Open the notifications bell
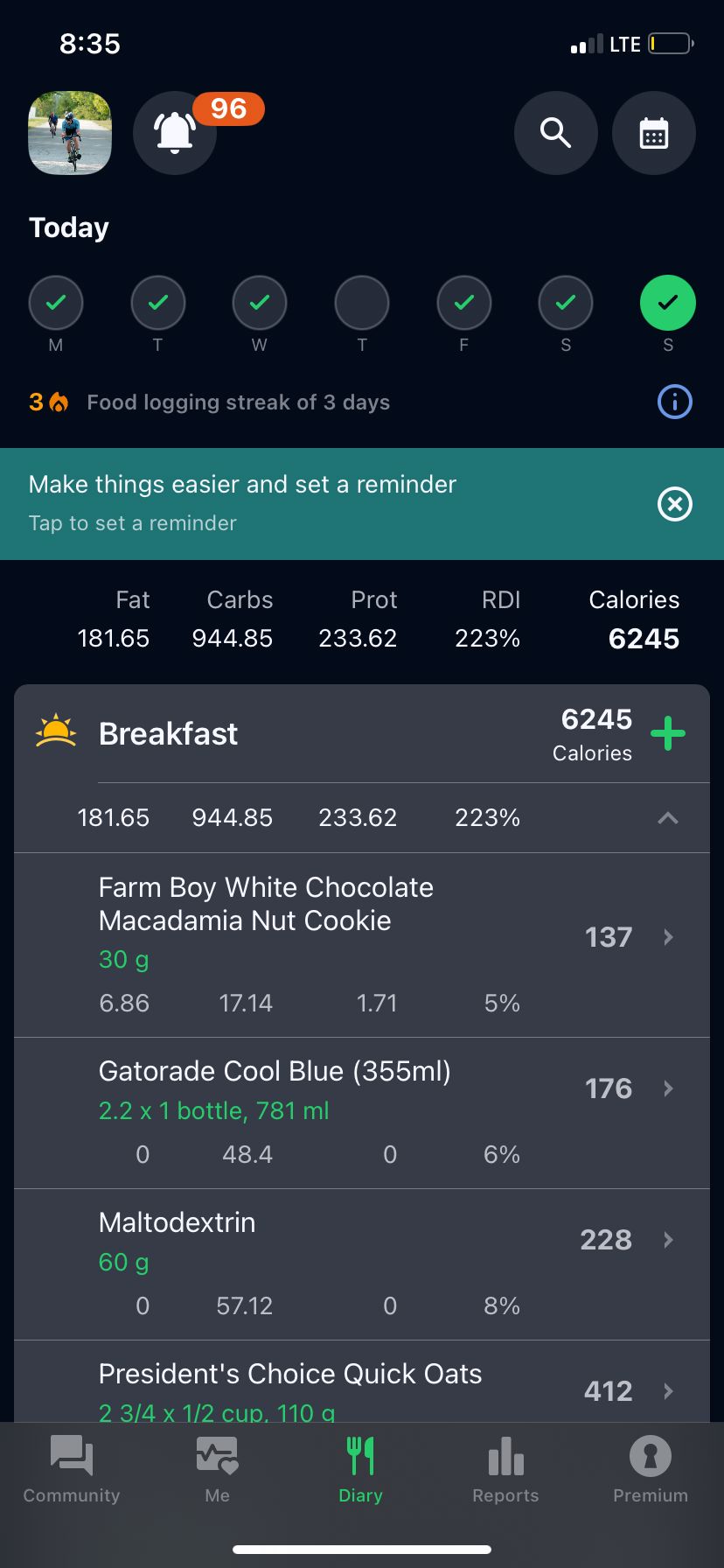This screenshot has height=1568, width=724. (175, 133)
